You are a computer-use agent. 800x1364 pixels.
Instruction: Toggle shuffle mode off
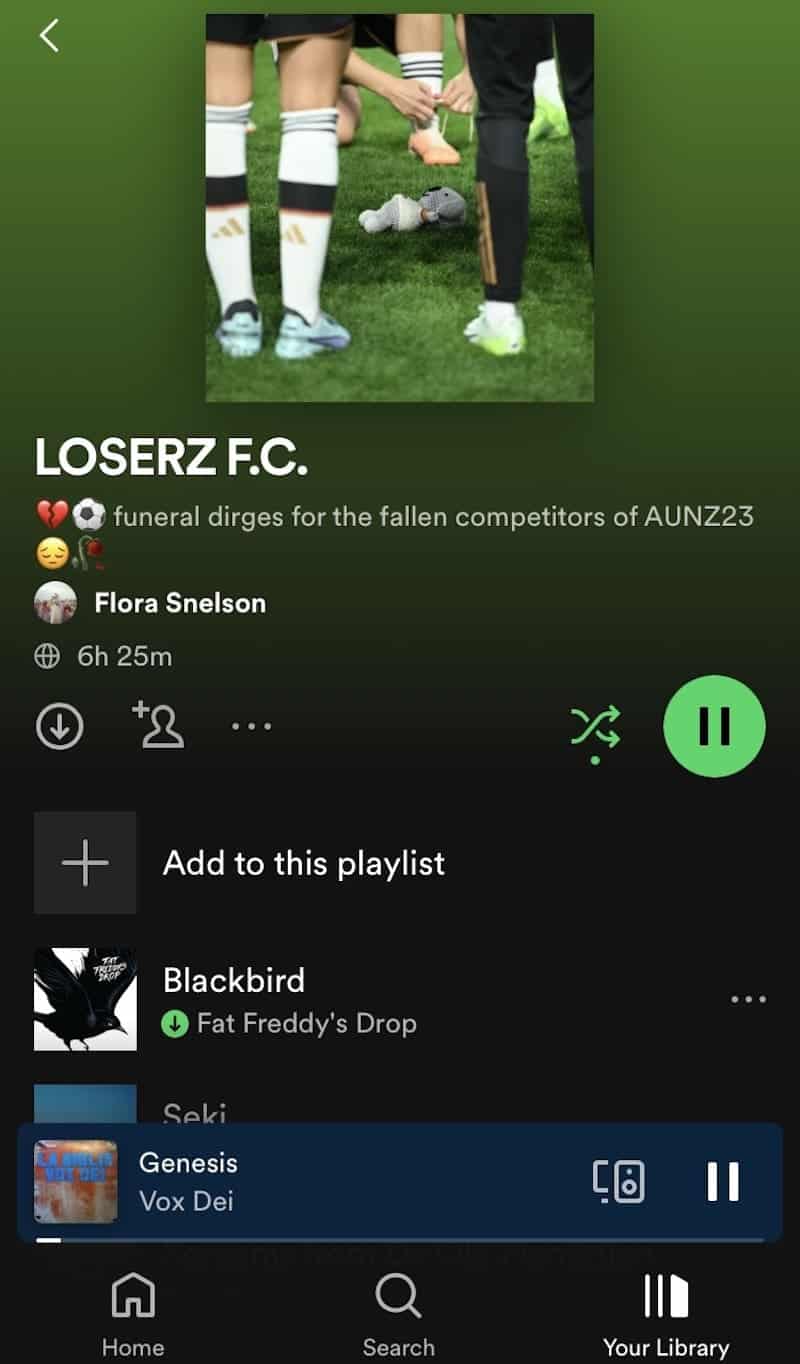coord(595,727)
